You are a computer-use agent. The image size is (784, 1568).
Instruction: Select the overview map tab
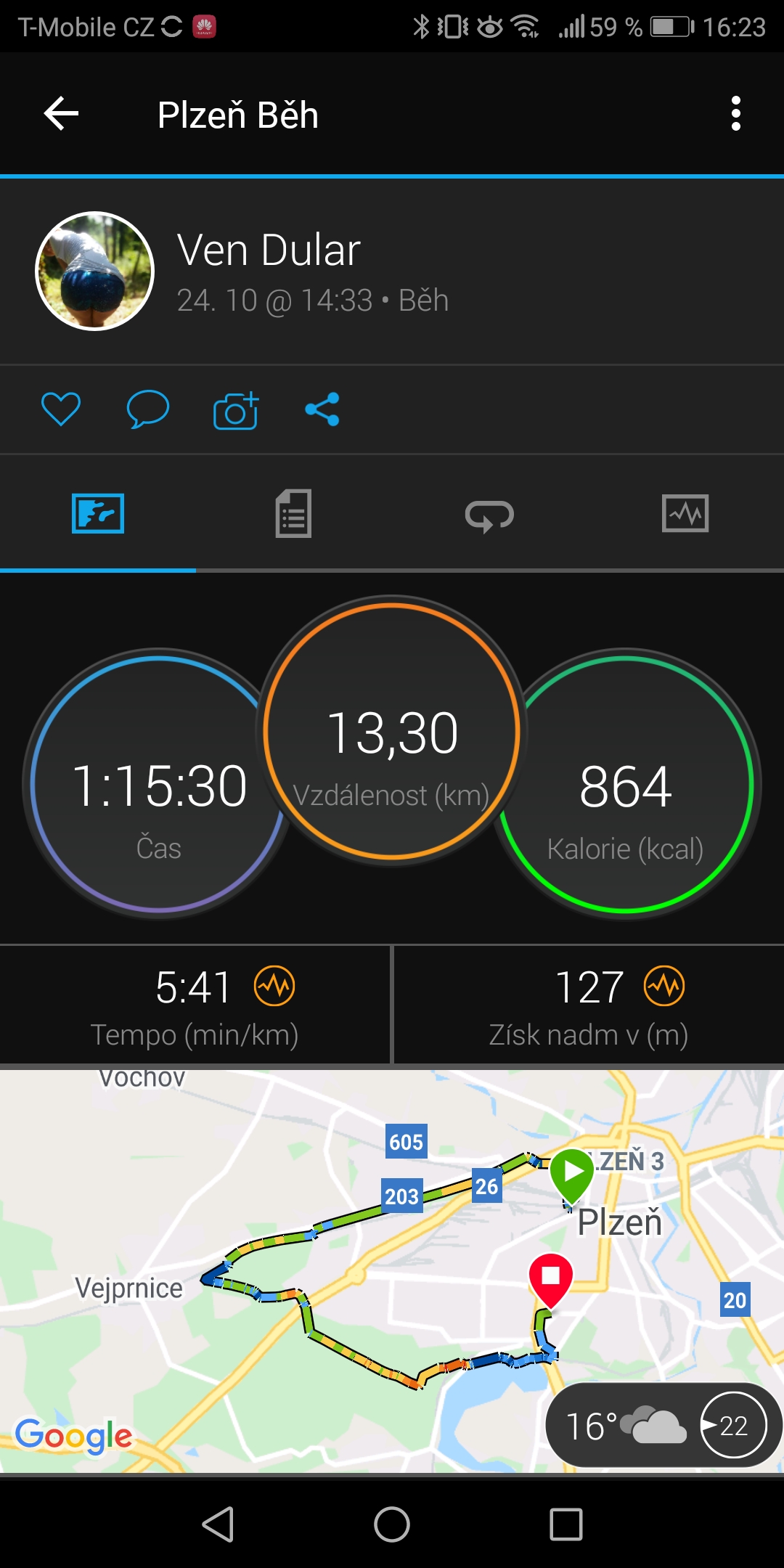(x=98, y=513)
